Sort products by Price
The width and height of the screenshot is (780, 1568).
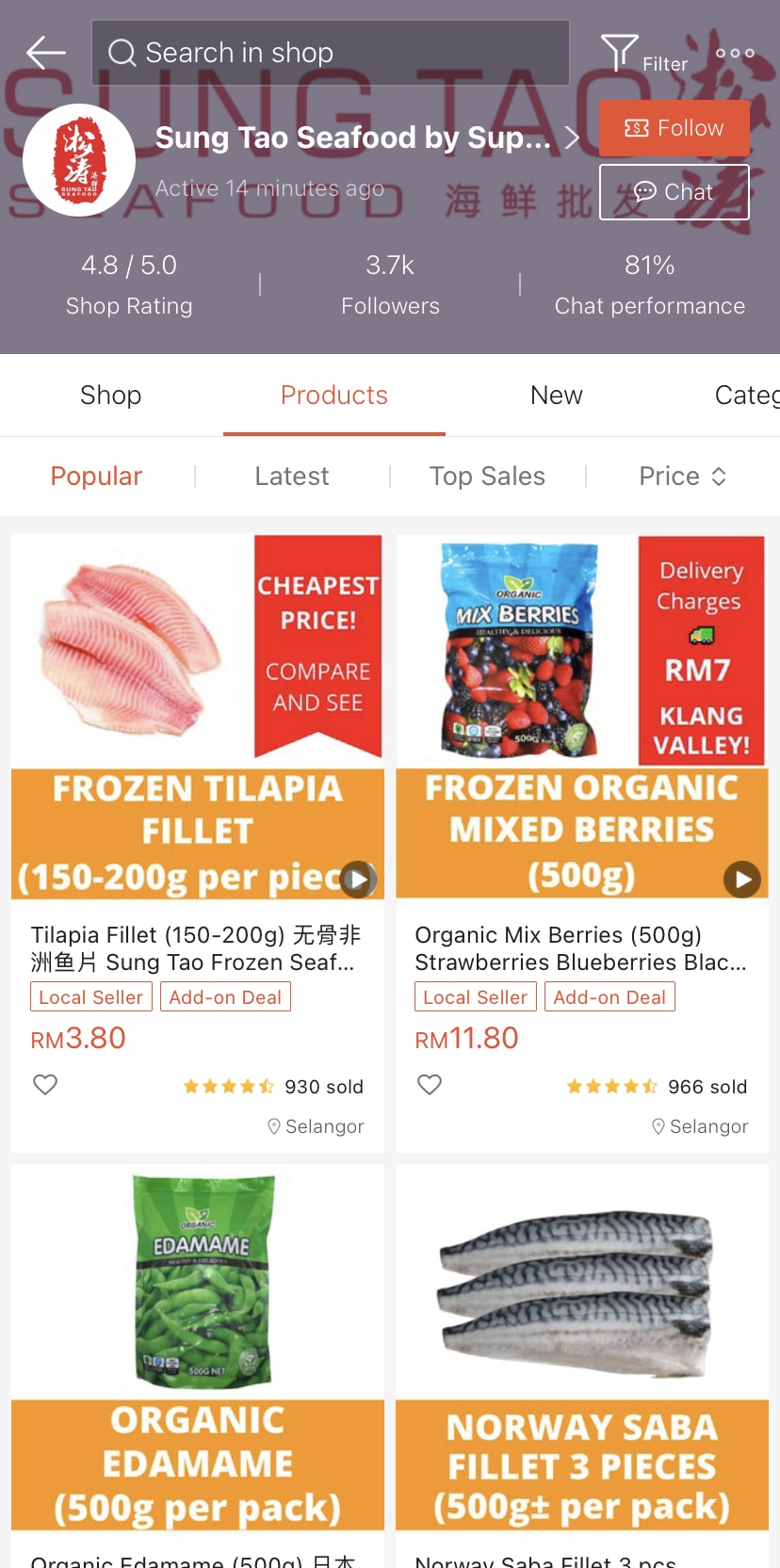click(x=681, y=477)
